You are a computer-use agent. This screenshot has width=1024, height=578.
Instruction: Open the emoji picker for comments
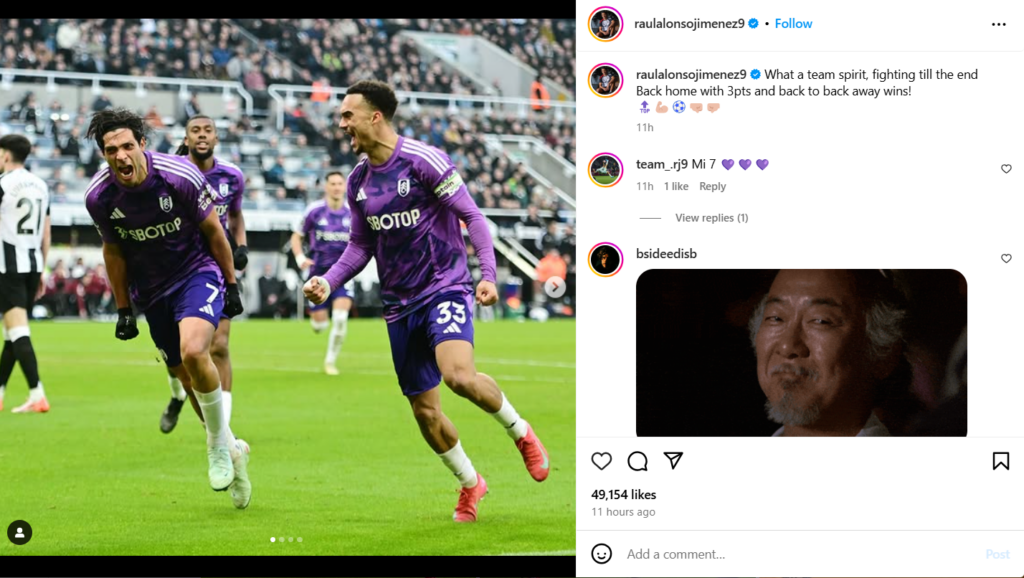(x=601, y=554)
